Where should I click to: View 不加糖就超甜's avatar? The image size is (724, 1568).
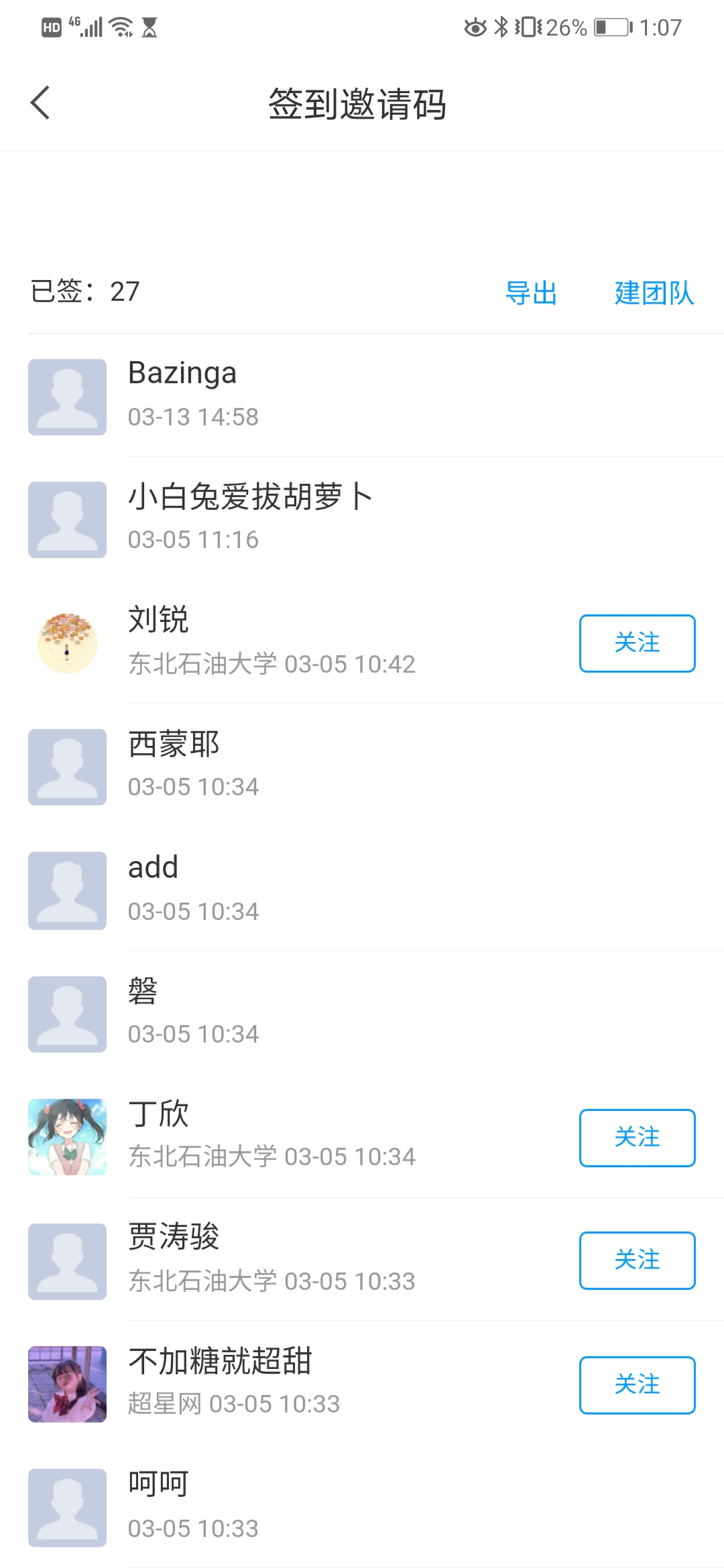click(67, 1384)
